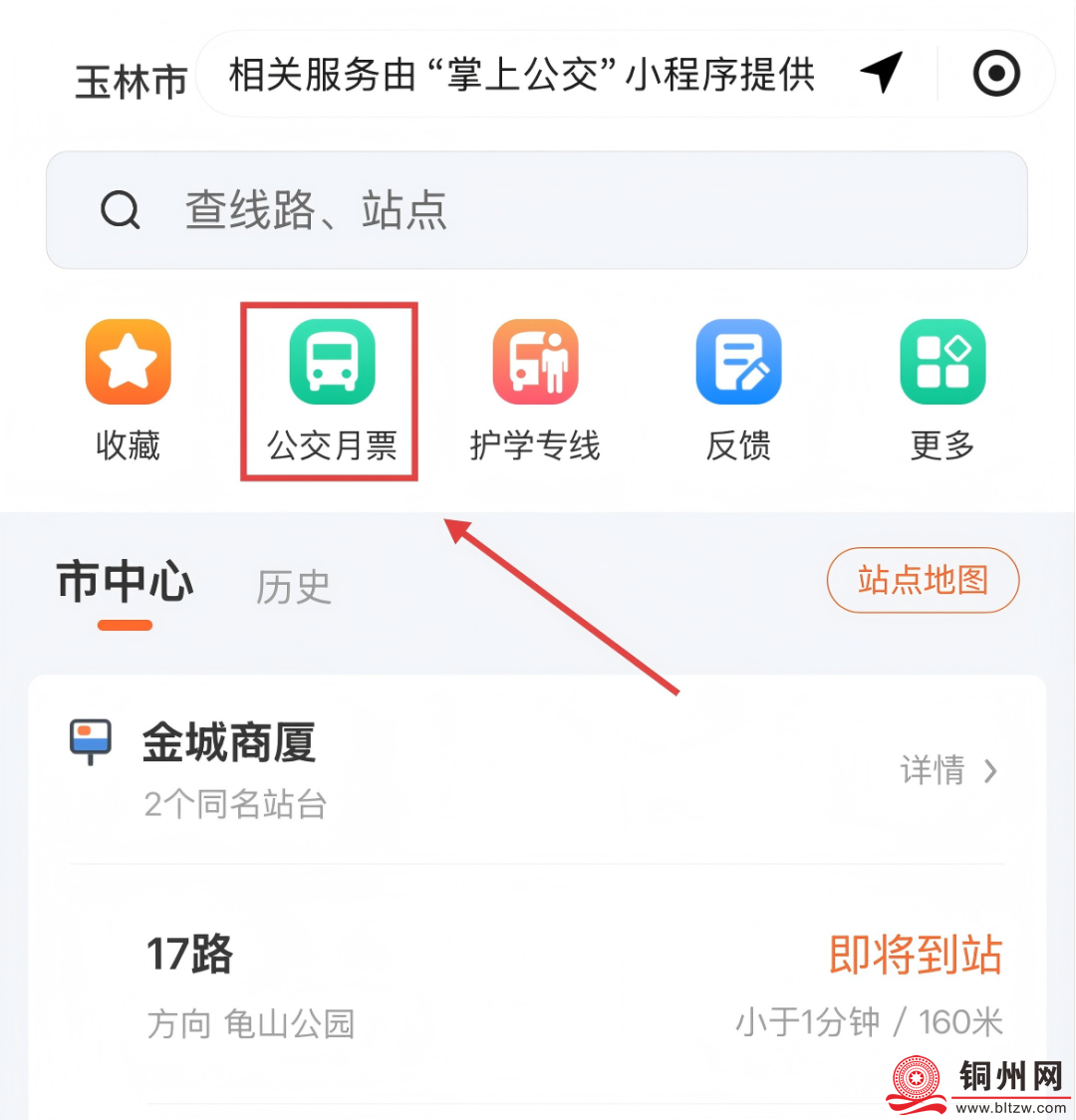Open the 站点地图 station map
The width and height of the screenshot is (1076, 1120).
pos(923,579)
